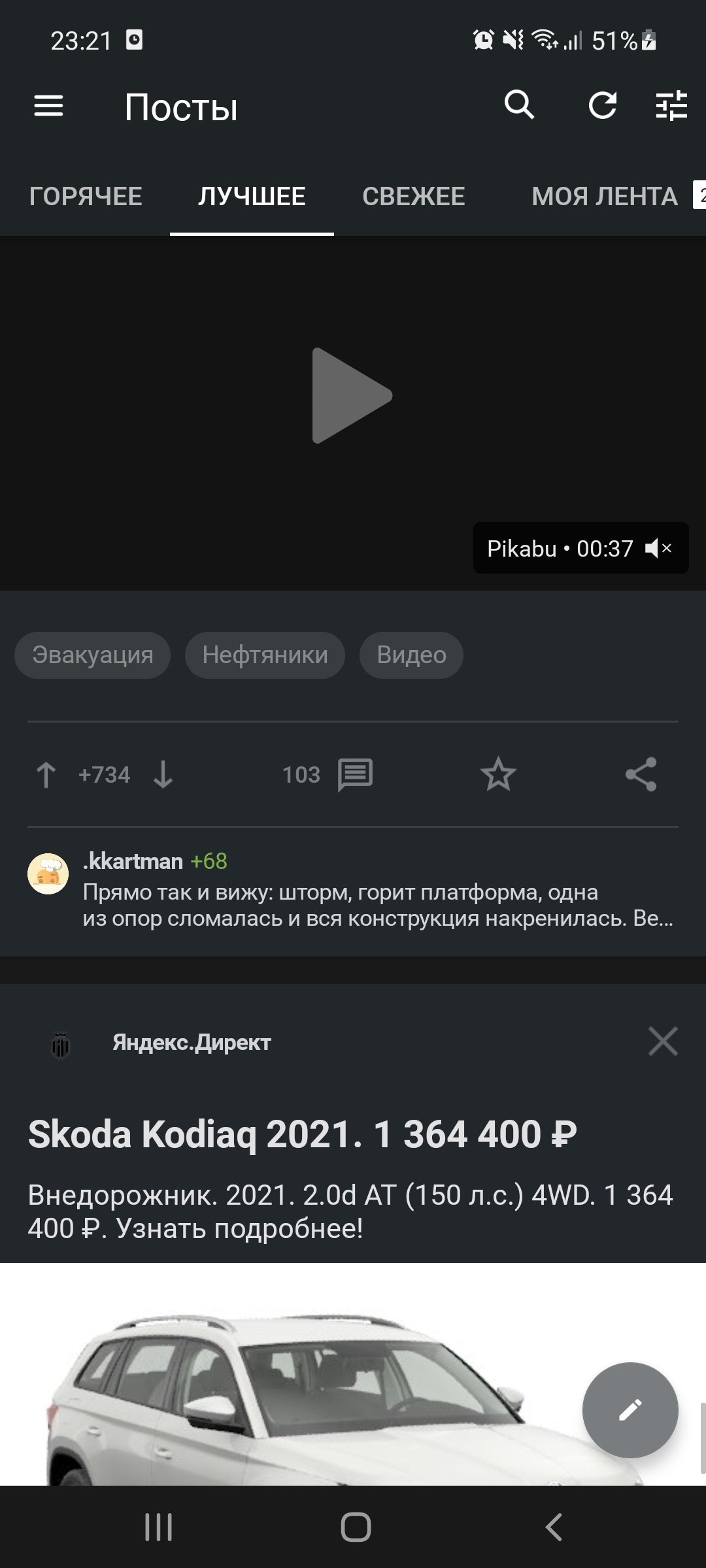Open search in Посты
The width and height of the screenshot is (706, 1568).
tap(519, 105)
